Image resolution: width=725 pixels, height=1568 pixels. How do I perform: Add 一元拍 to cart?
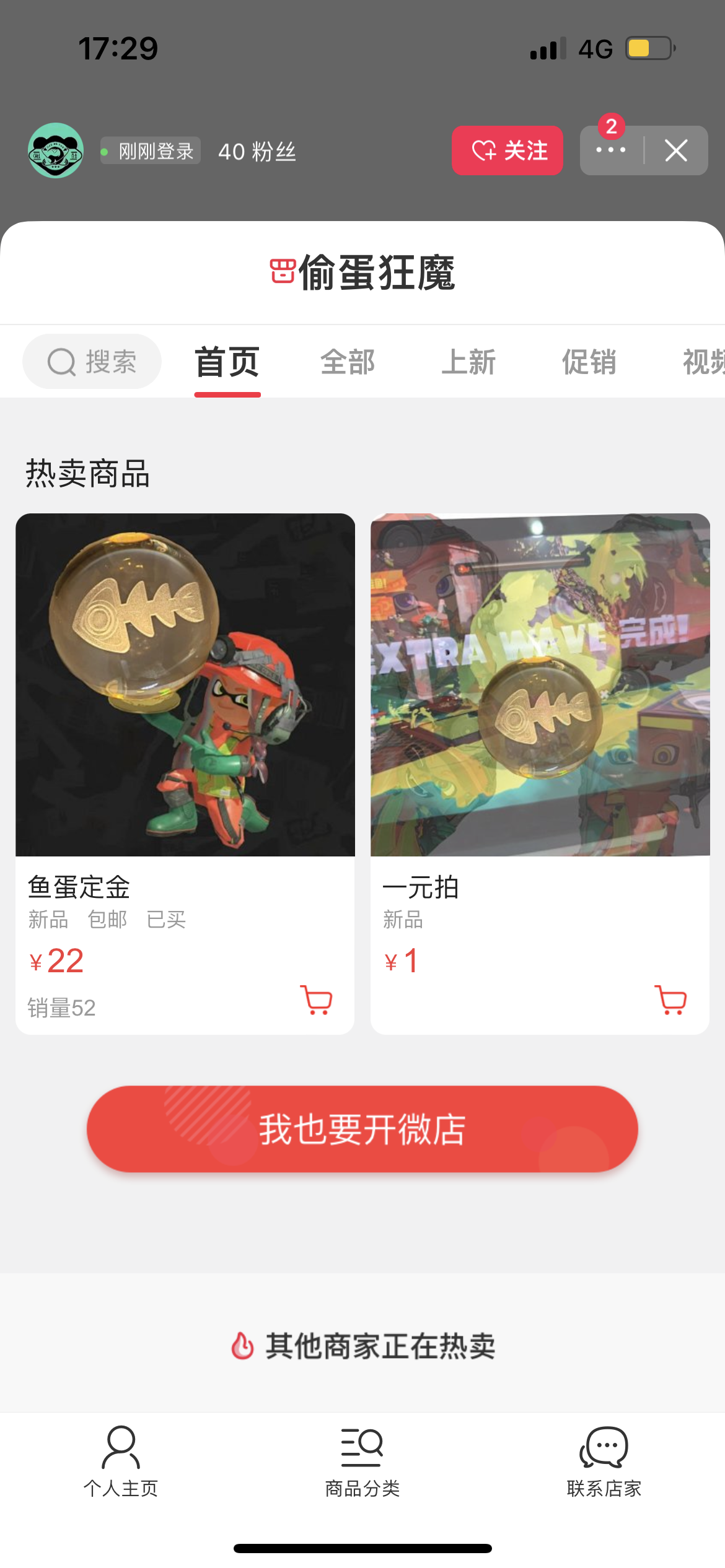pyautogui.click(x=671, y=1000)
